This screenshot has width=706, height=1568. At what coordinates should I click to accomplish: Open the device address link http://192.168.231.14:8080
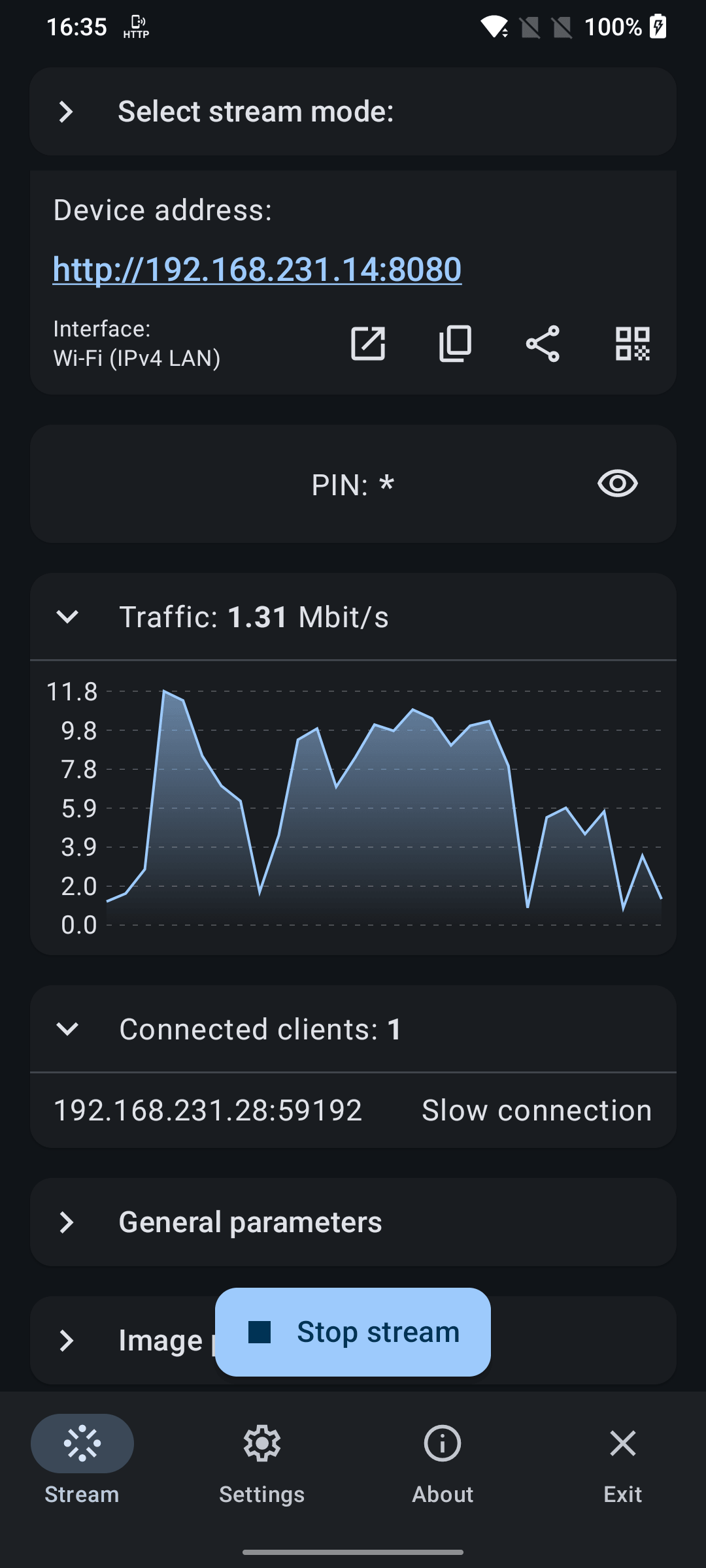coord(257,269)
